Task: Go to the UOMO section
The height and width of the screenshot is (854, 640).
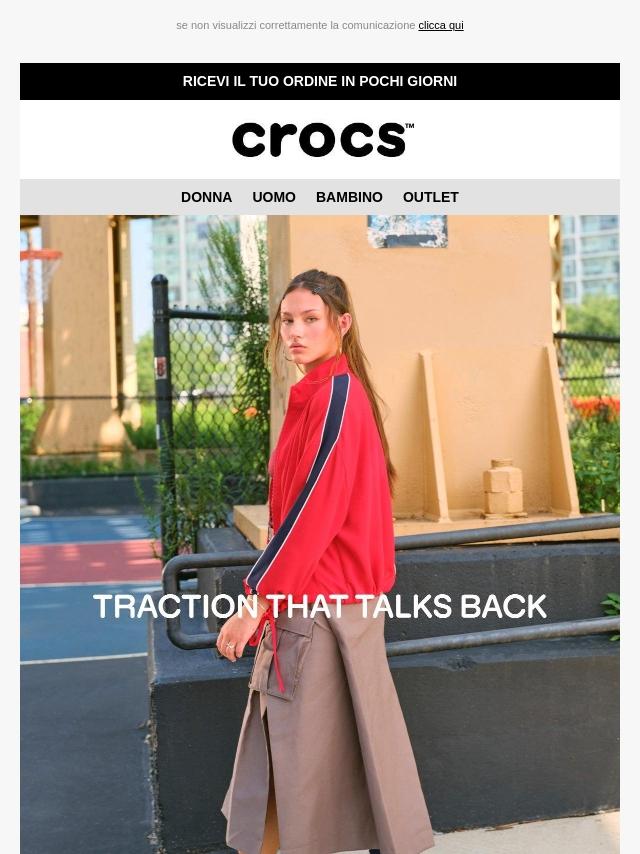Action: pyautogui.click(x=274, y=197)
